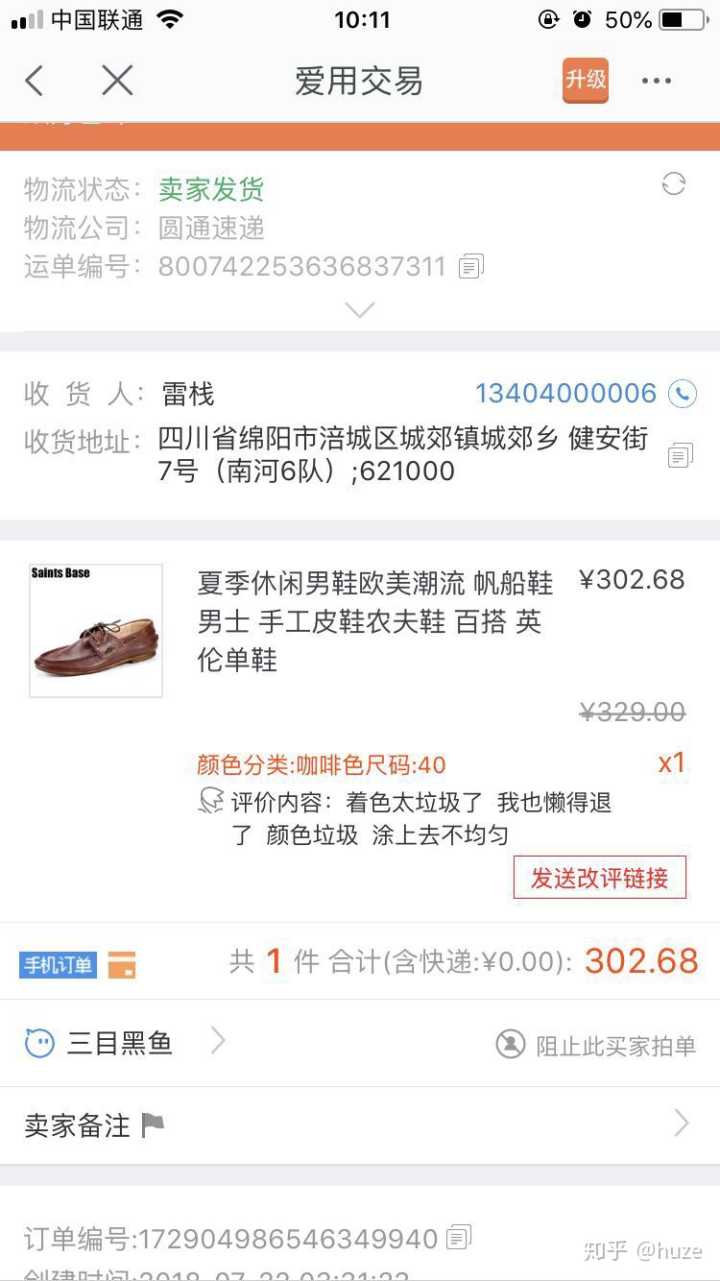Open the three-dot overflow menu
Viewport: 720px width, 1281px height.
pos(657,81)
